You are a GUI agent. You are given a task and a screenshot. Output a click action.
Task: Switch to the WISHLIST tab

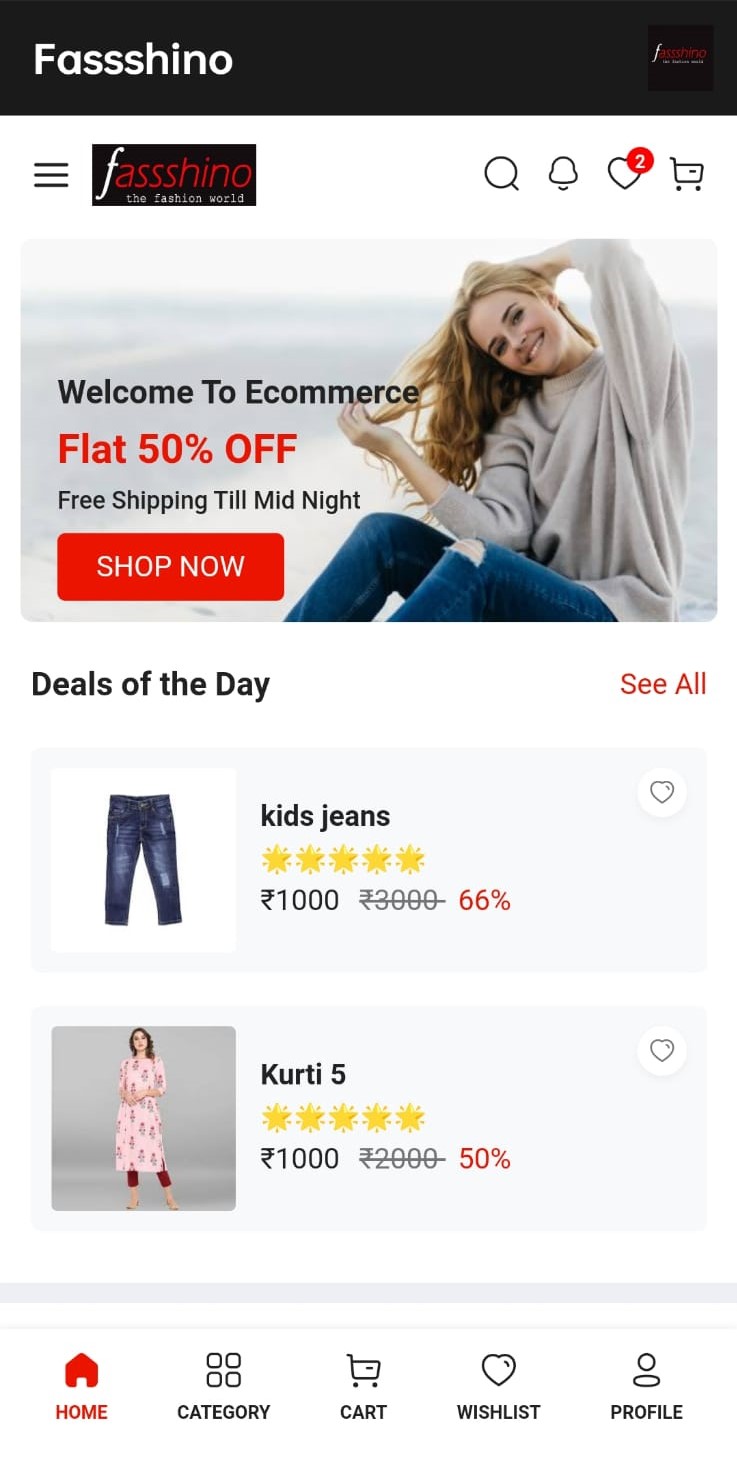498,1387
